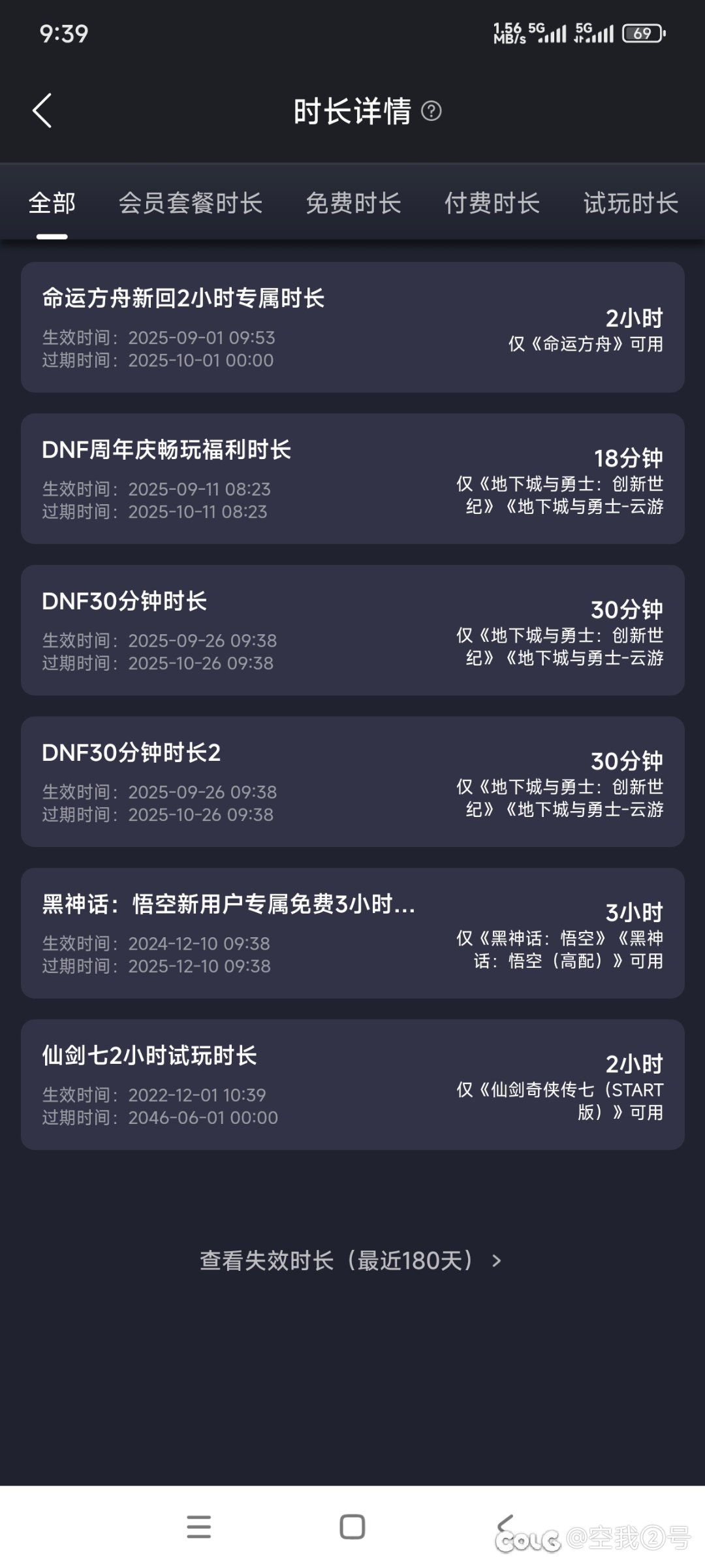
Task: Show the 付费时长 tab
Action: point(492,203)
